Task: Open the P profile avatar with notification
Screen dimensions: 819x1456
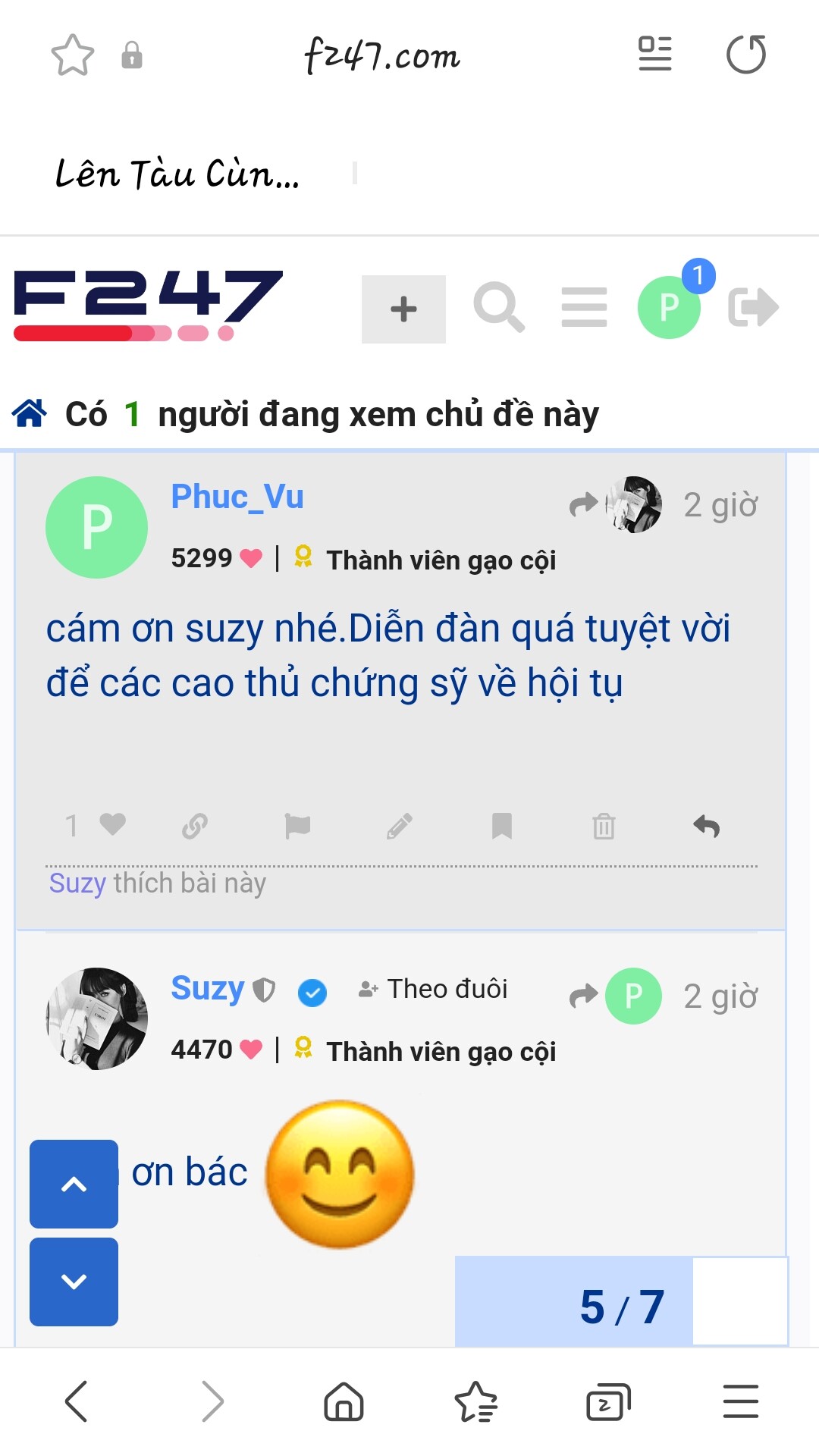Action: click(670, 307)
